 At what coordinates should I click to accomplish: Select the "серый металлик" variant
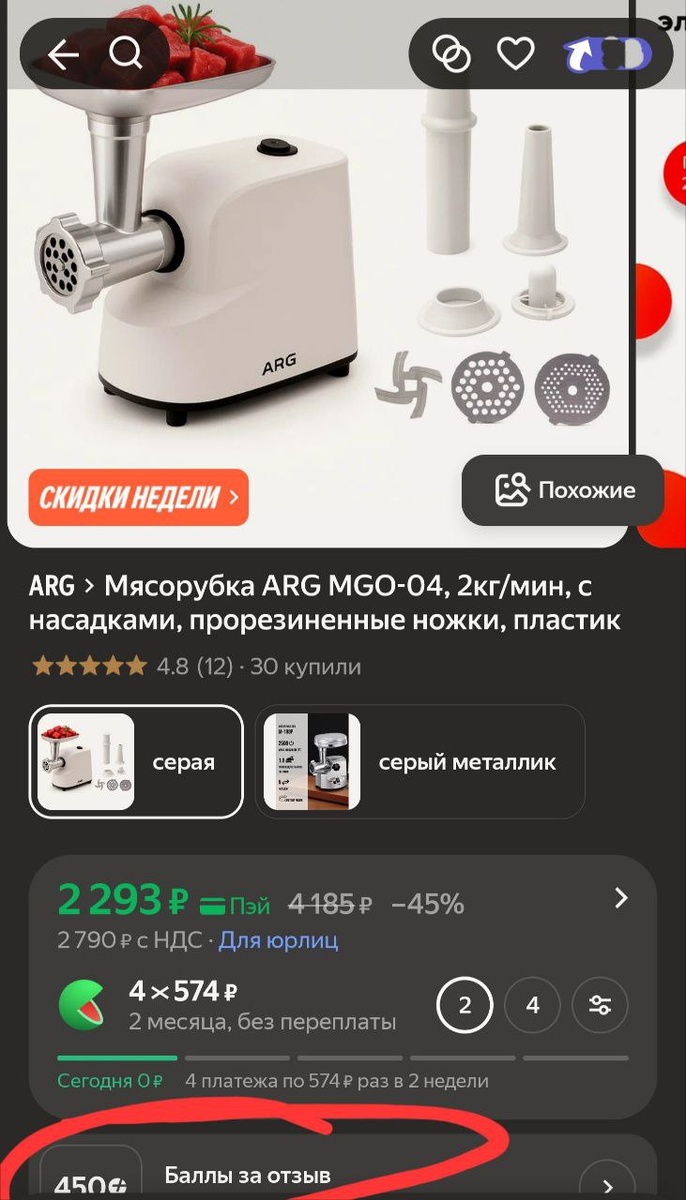(x=420, y=762)
